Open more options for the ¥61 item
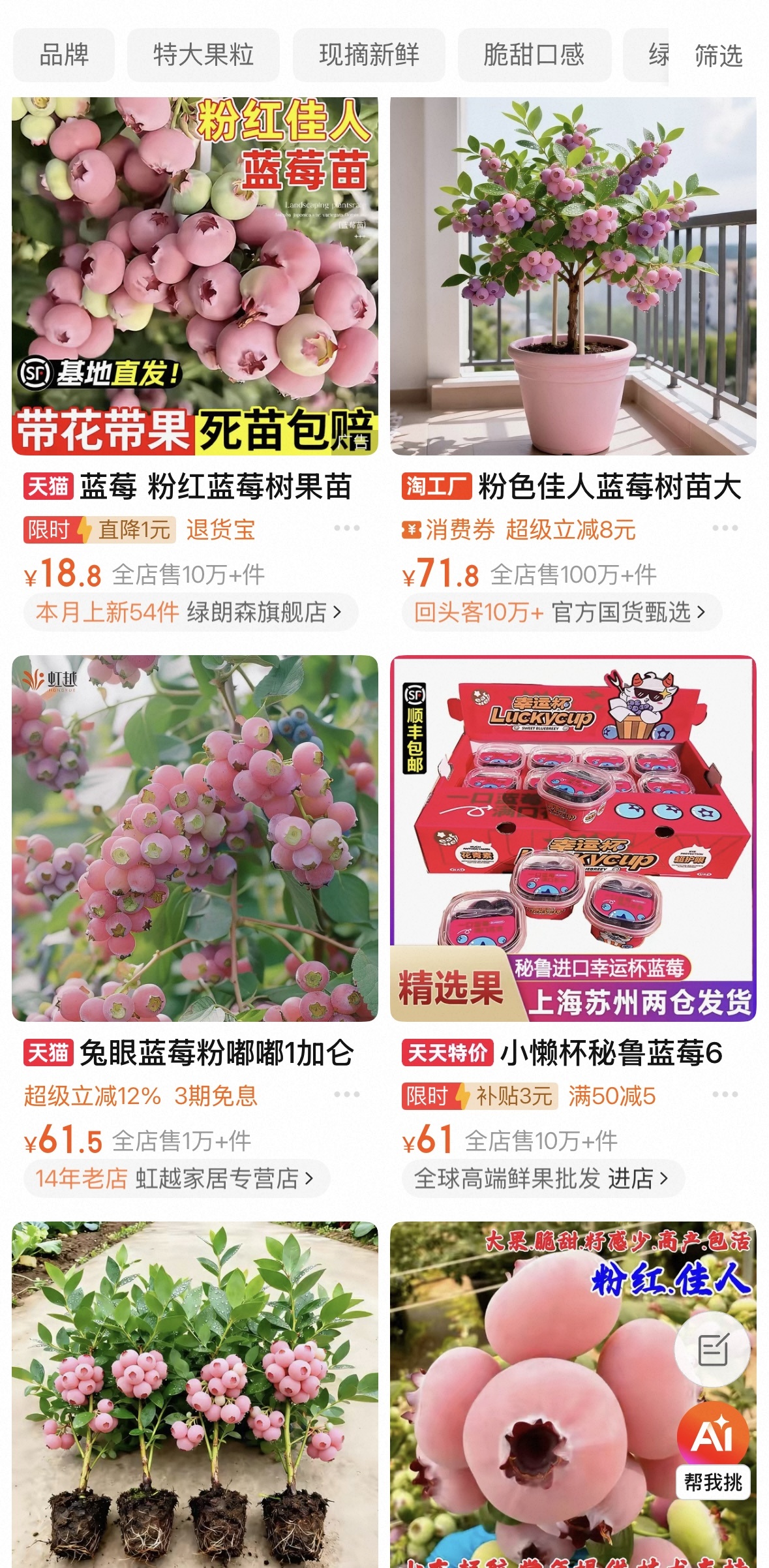769x1568 pixels. coord(725,1094)
